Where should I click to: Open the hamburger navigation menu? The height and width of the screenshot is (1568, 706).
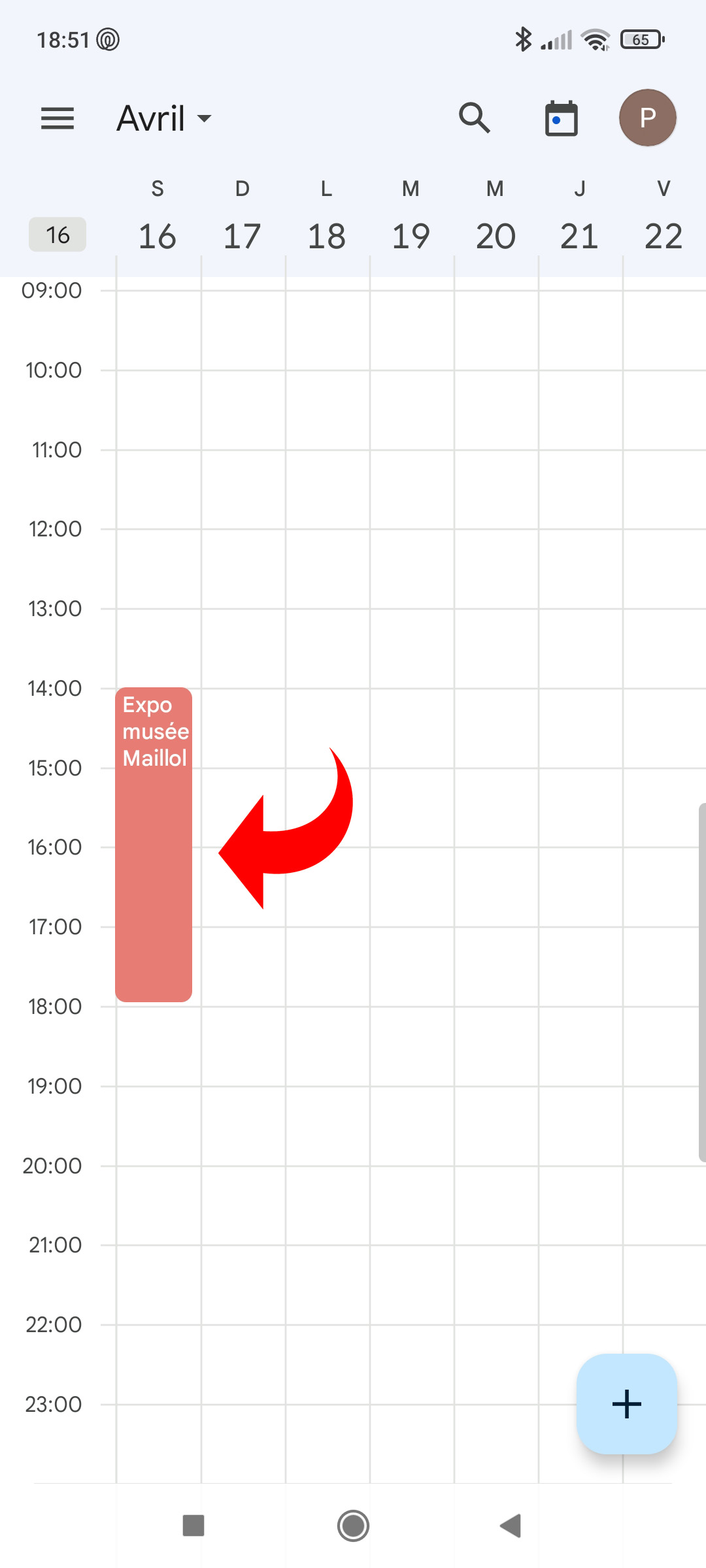58,118
